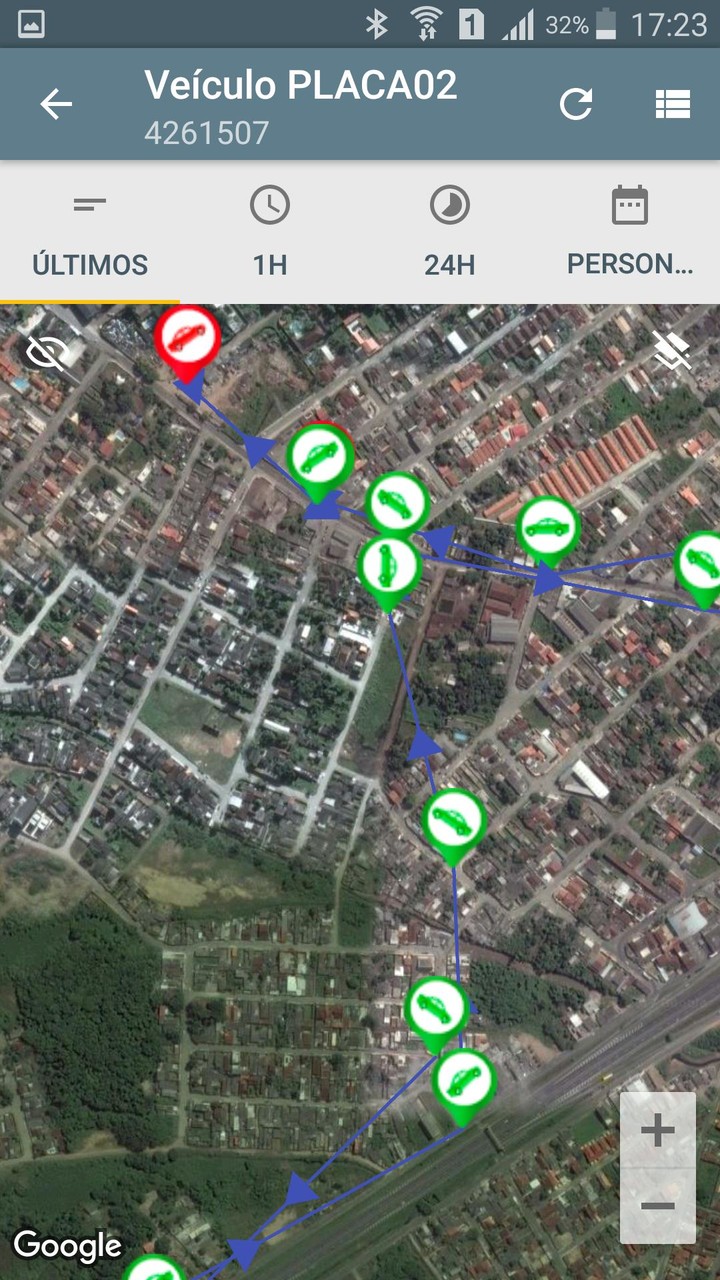The width and height of the screenshot is (720, 1280).
Task: Open the list view icon
Action: [x=673, y=104]
